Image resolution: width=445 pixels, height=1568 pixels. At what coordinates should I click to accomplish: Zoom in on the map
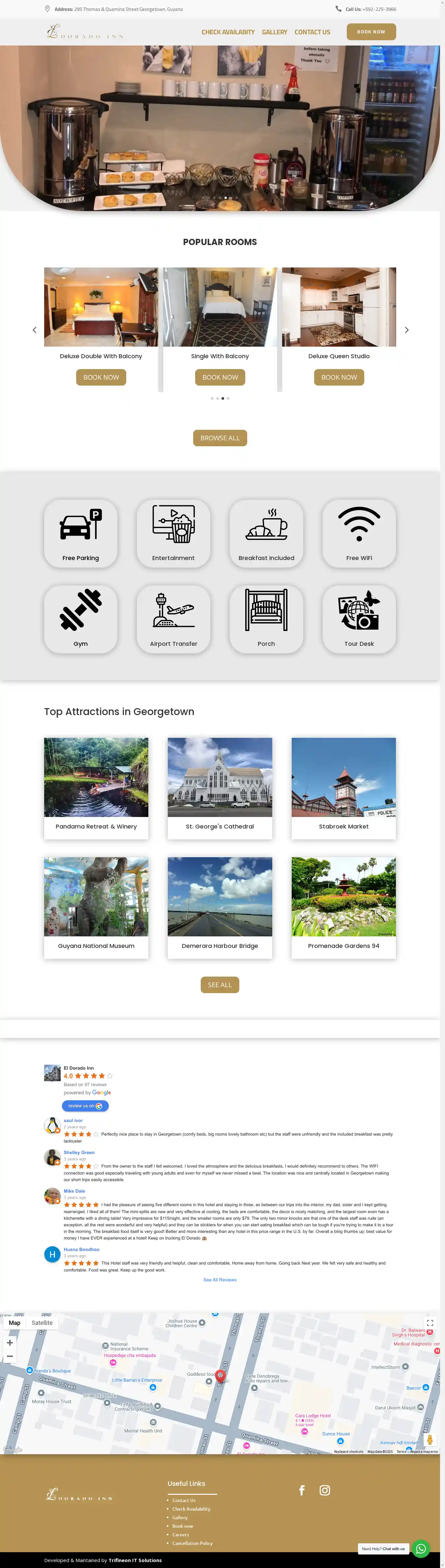[x=10, y=1342]
